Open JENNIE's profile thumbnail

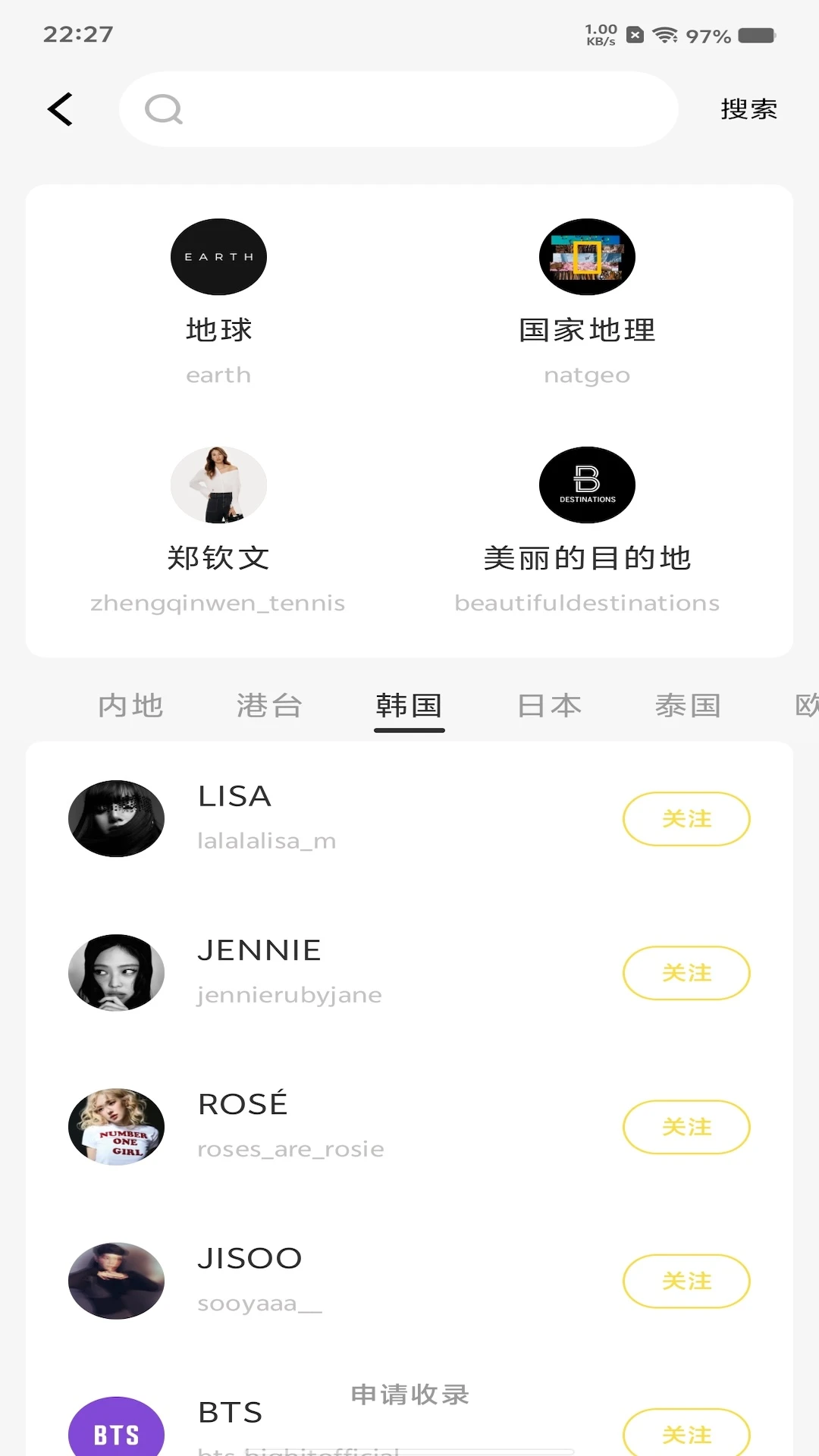pos(115,973)
